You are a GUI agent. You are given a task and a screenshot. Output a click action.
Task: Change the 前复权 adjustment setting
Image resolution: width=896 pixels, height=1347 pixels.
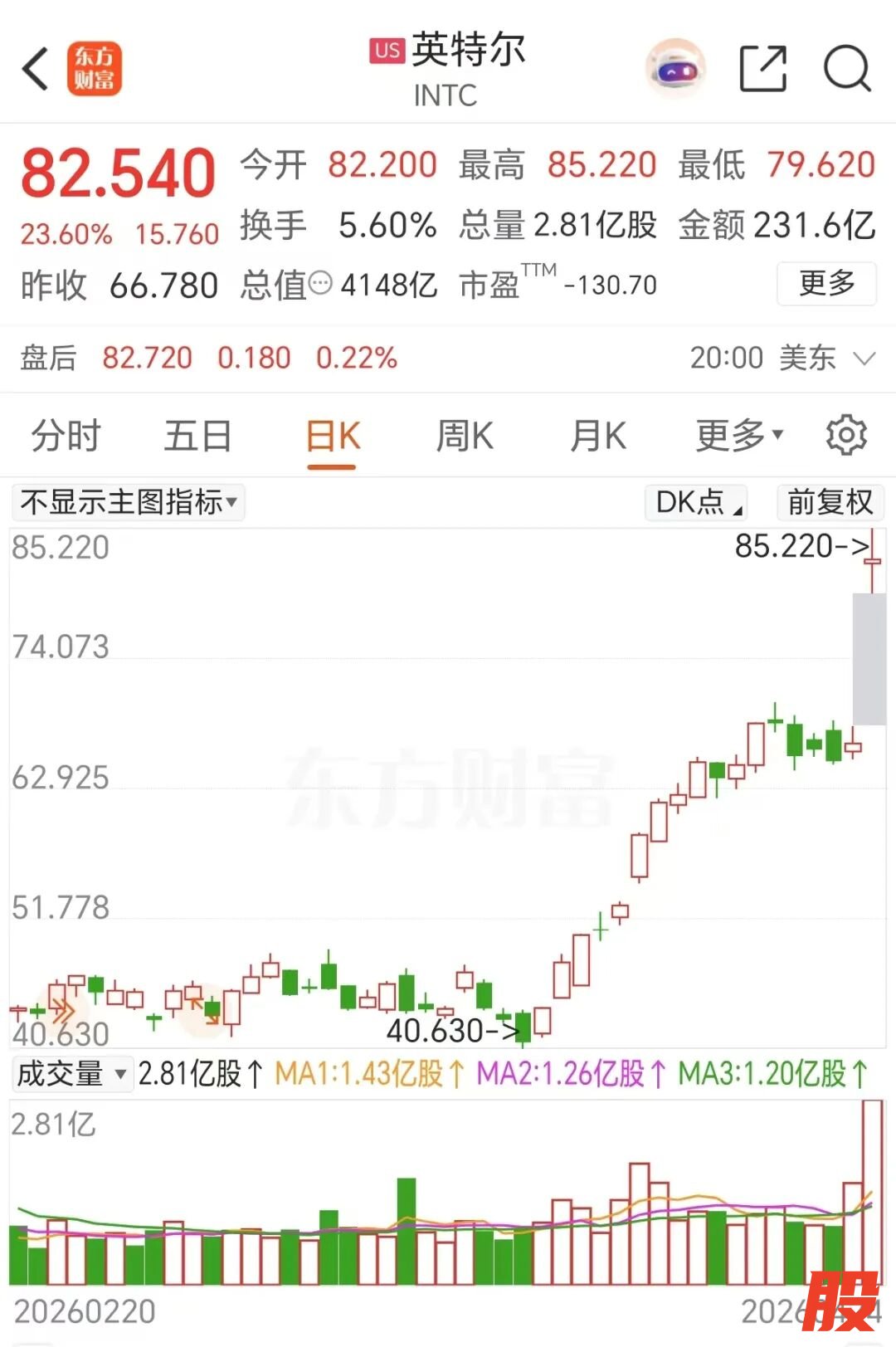830,502
